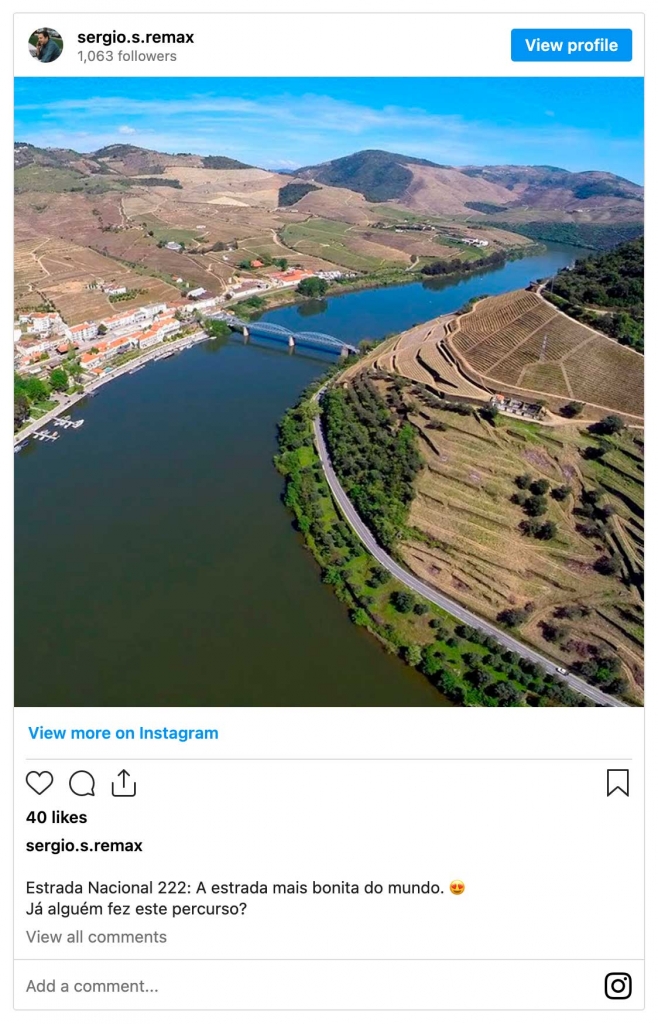Open the comment bubble icon
Image resolution: width=658 pixels, height=1024 pixels.
pyautogui.click(x=82, y=783)
